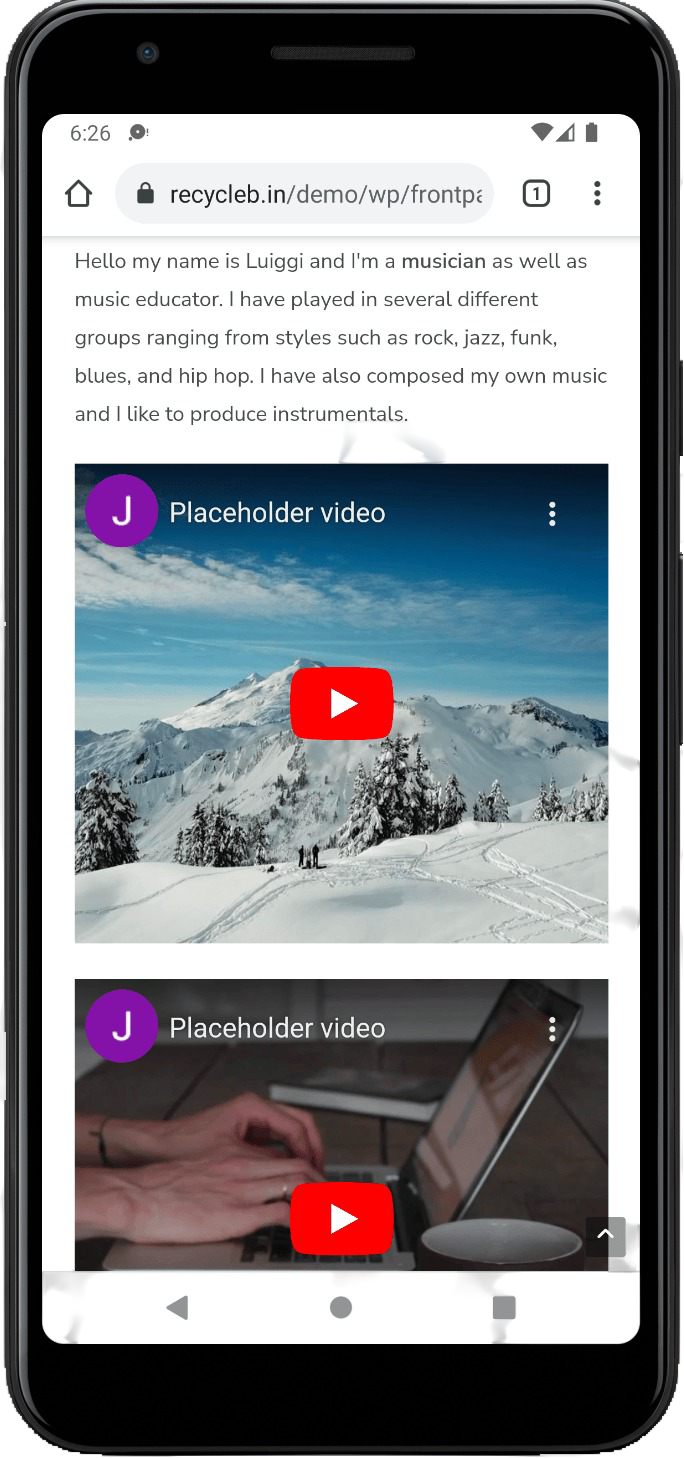
Task: Go back using system navigation button
Action: coord(177,1307)
